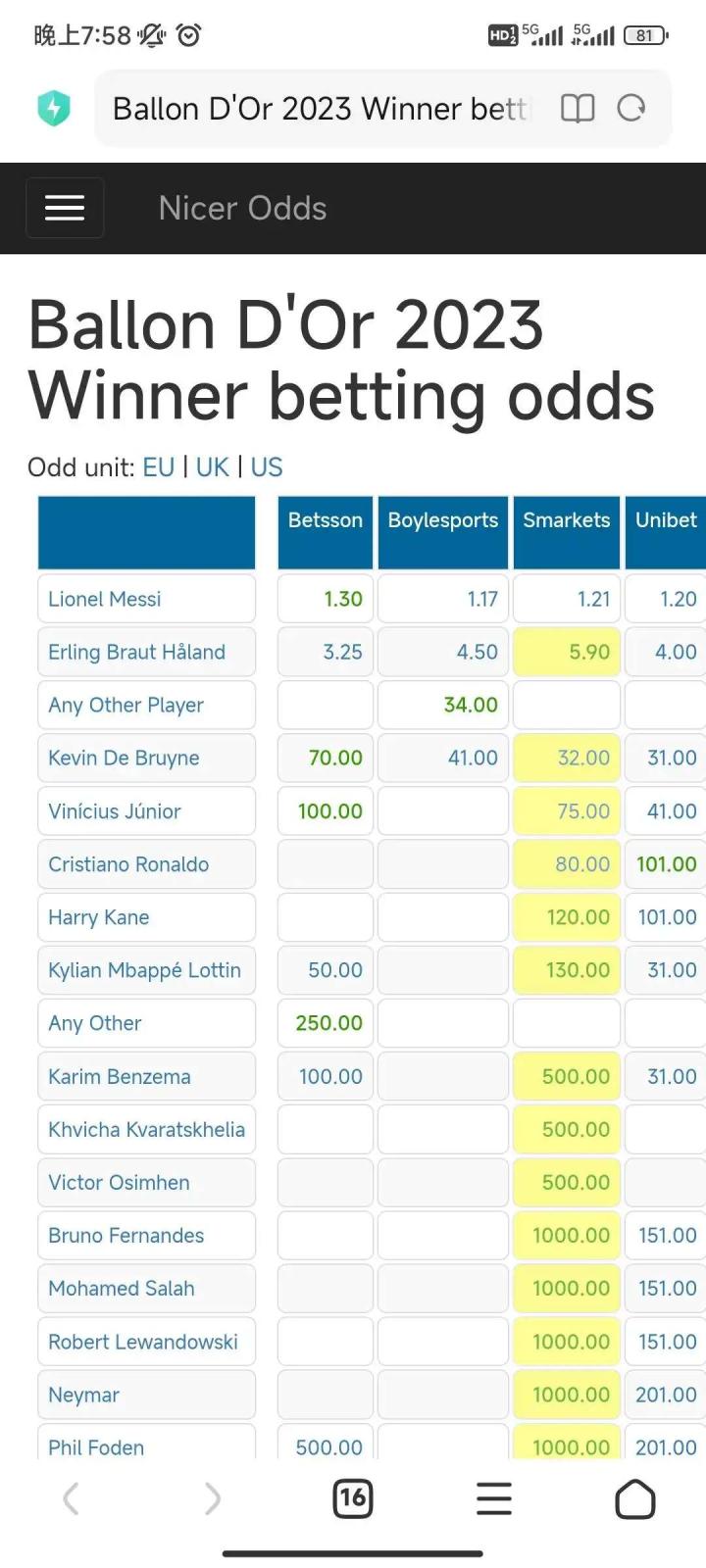Open Karim Benzema link
Image resolution: width=706 pixels, height=1568 pixels.
pos(120,1076)
